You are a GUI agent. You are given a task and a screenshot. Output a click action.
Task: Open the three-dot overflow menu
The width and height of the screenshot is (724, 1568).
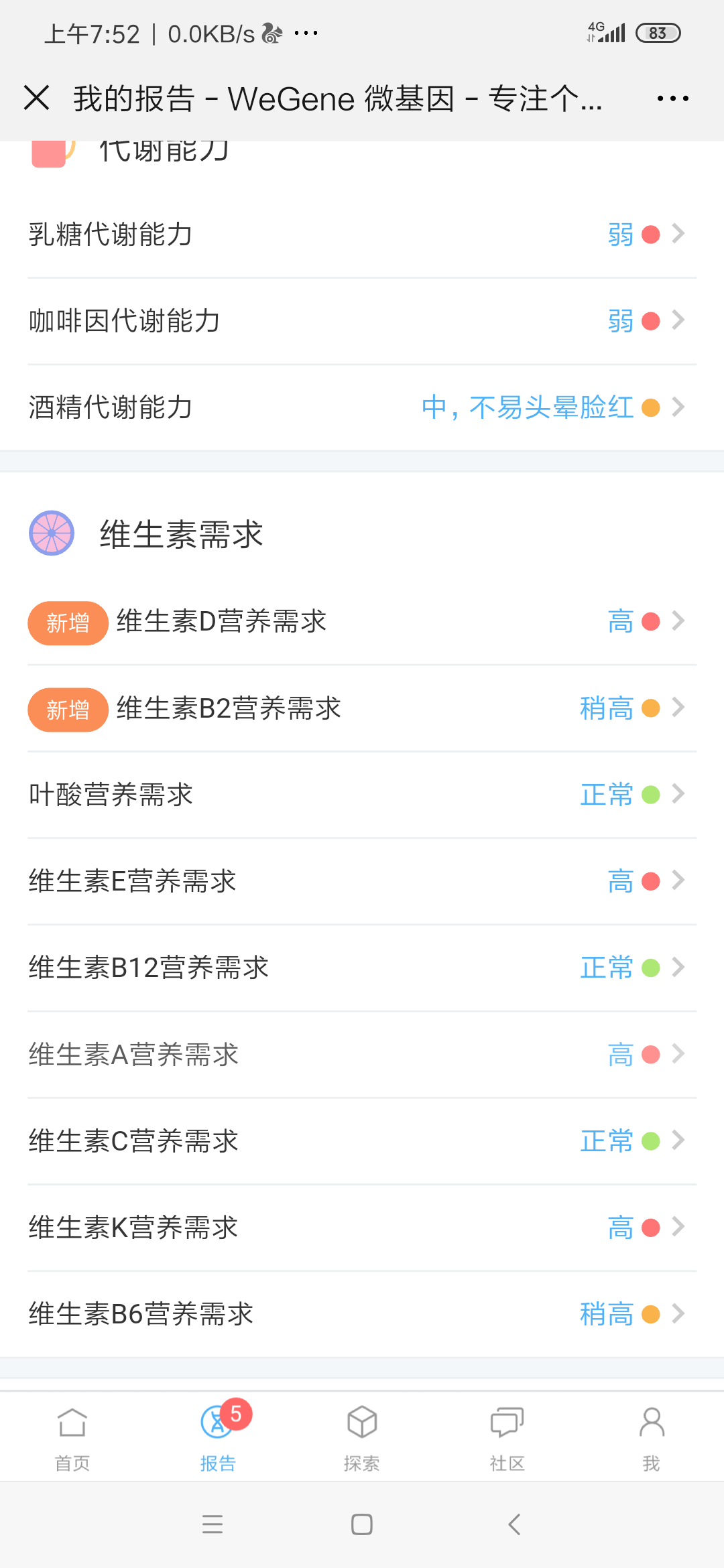pyautogui.click(x=672, y=99)
